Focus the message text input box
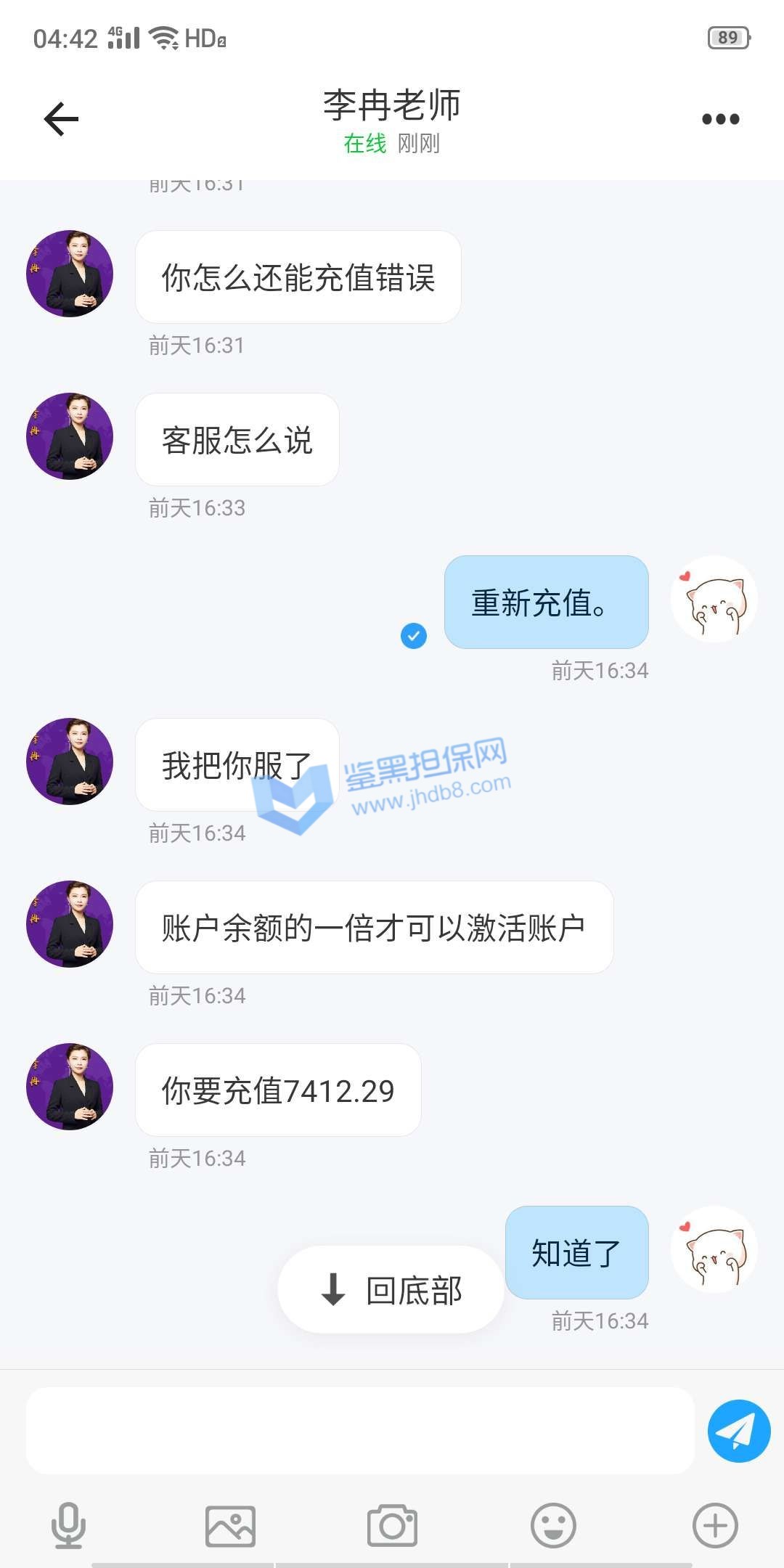Image resolution: width=784 pixels, height=1568 pixels. [360, 1431]
